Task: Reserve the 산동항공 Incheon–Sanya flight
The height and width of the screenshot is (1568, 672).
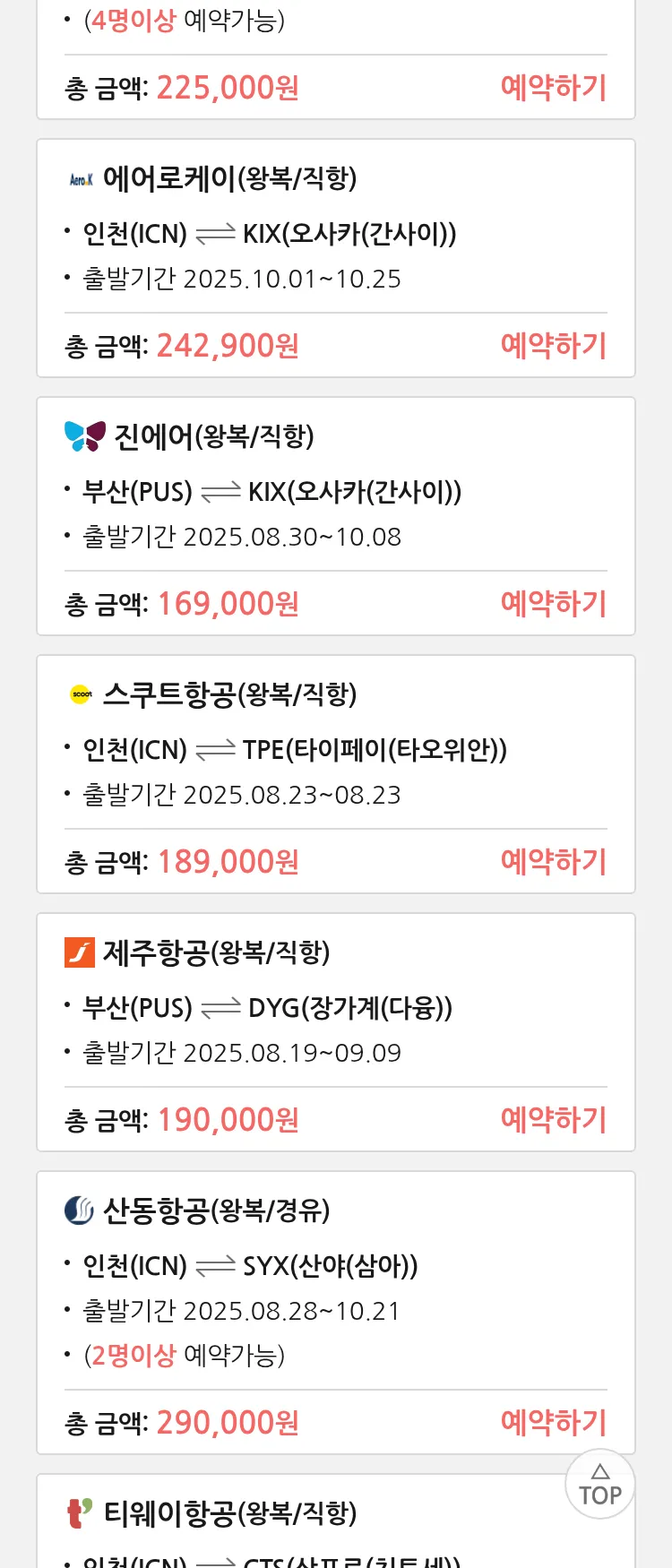Action: (553, 1423)
